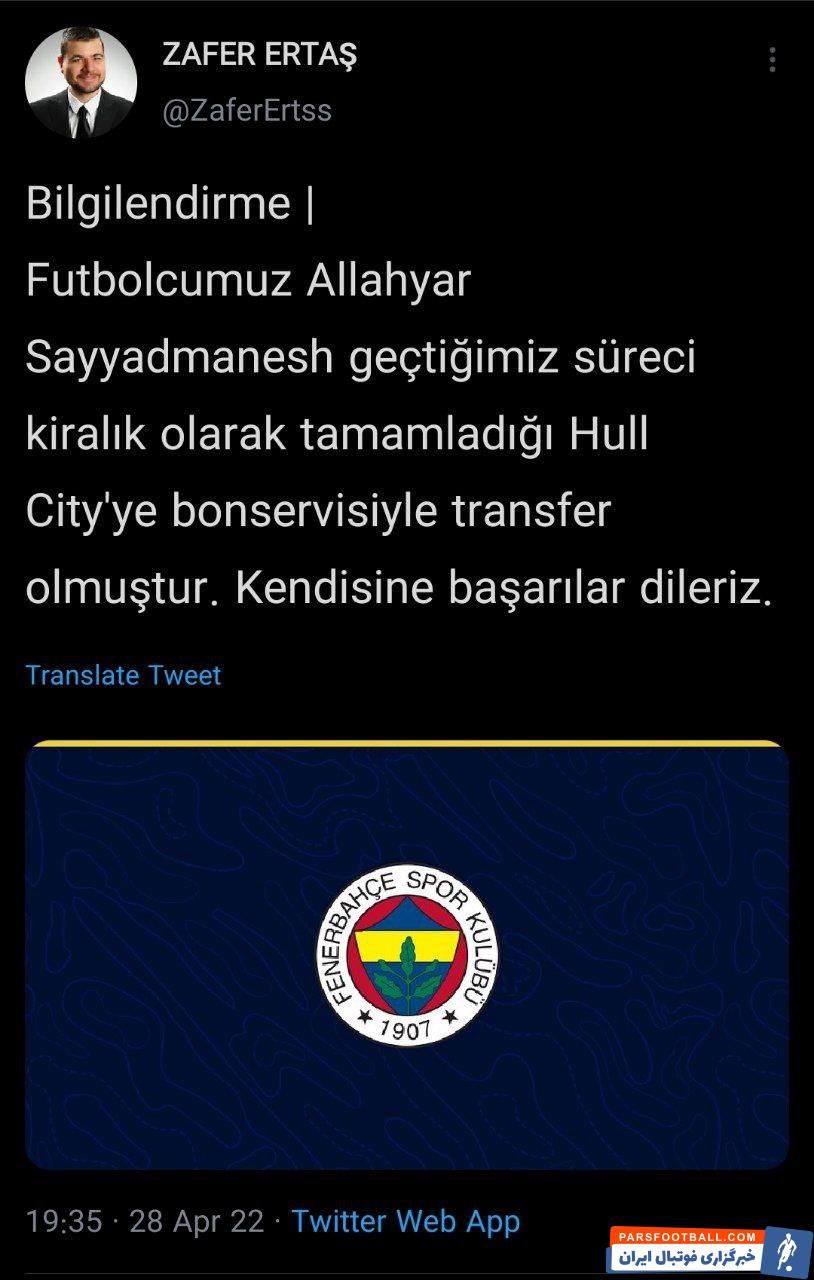Open the tweet's three-dot overflow menu
814x1280 pixels.
772,60
